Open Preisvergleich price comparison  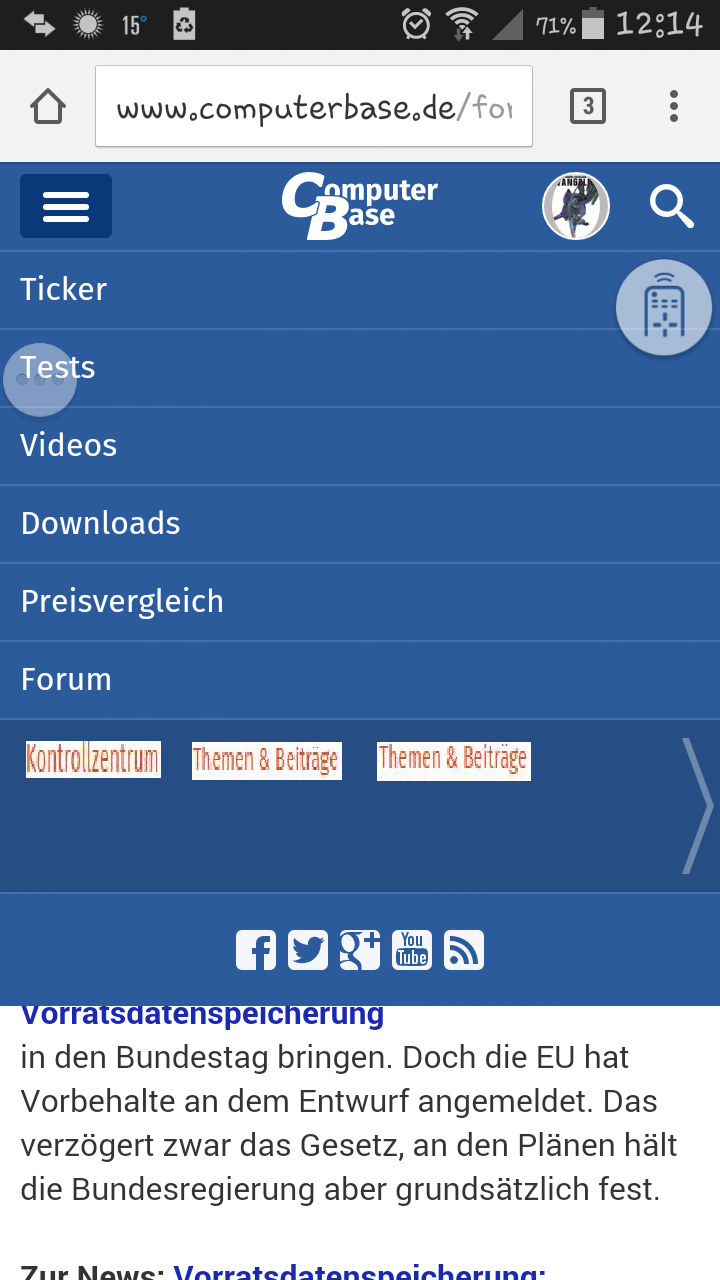coord(122,601)
